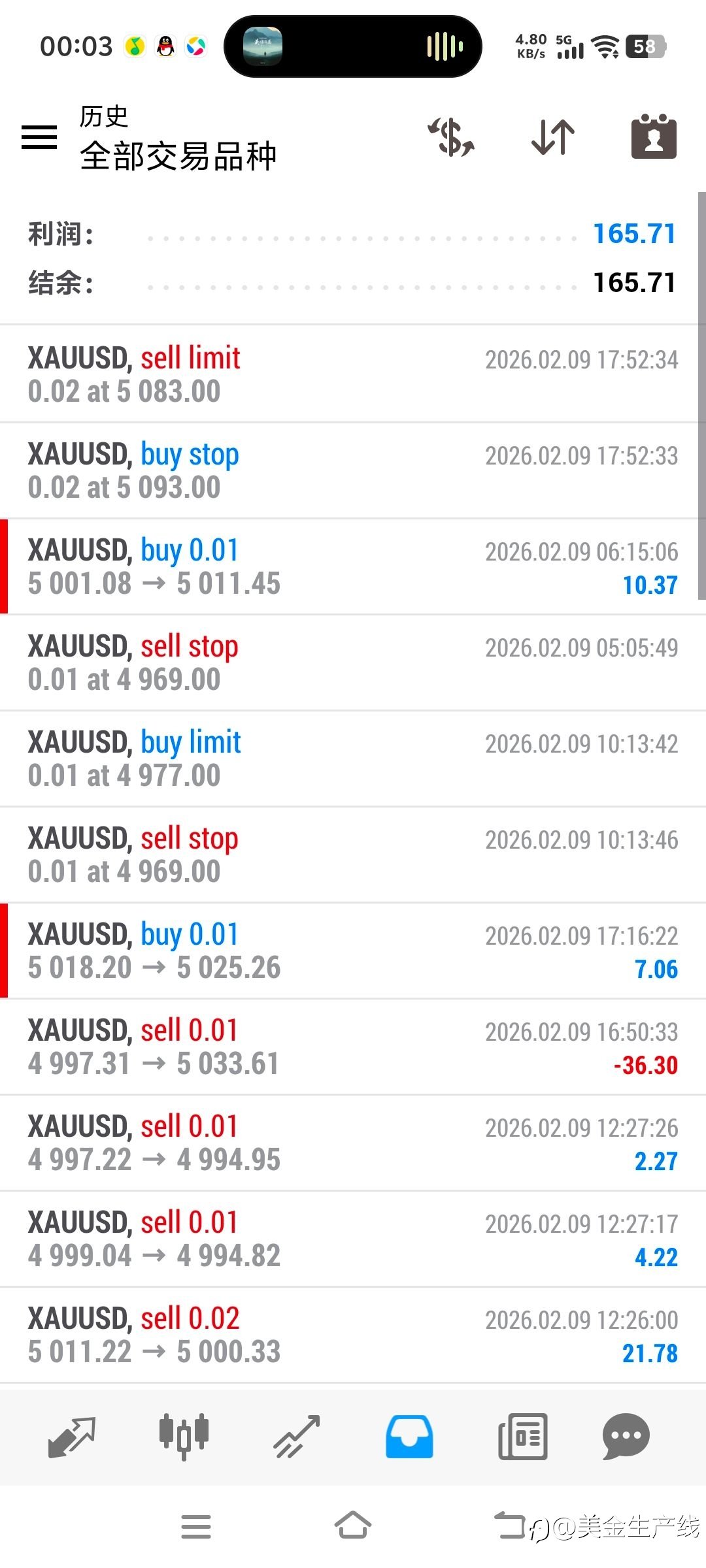
Task: Open the Messages chat bubble tab
Action: pyautogui.click(x=626, y=1437)
